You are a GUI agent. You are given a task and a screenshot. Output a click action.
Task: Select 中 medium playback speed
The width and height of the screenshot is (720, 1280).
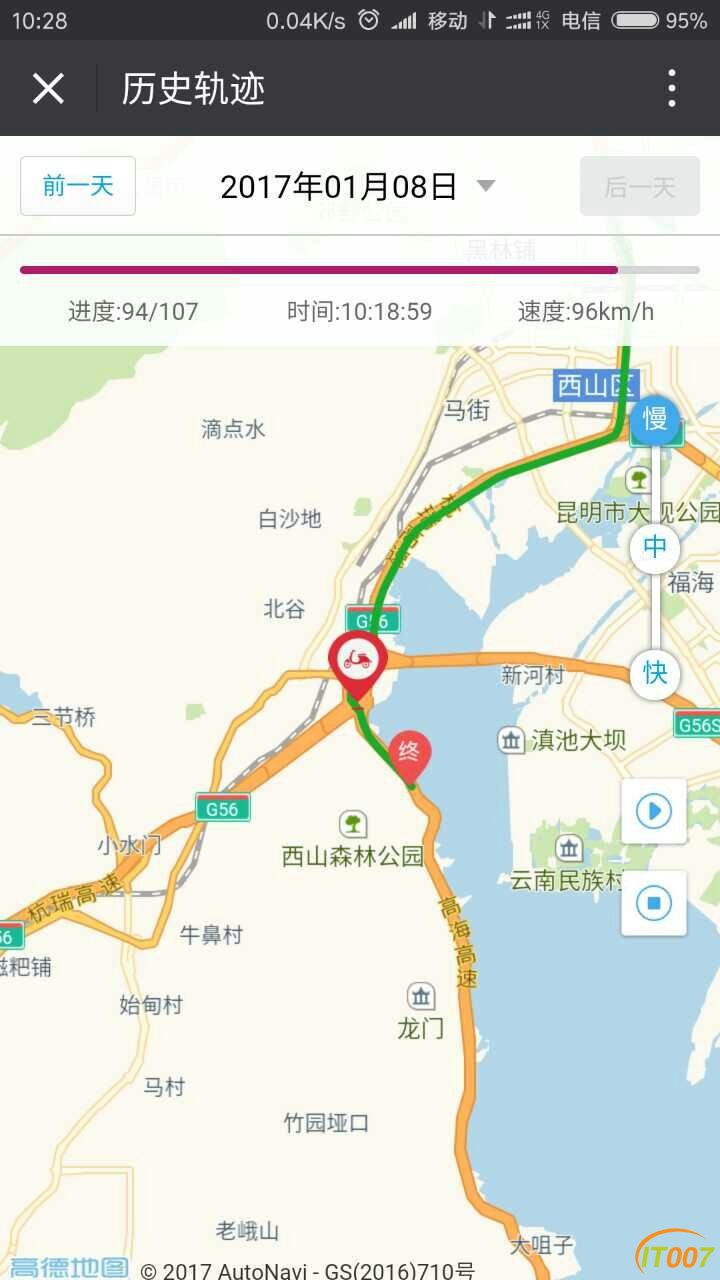click(x=655, y=548)
